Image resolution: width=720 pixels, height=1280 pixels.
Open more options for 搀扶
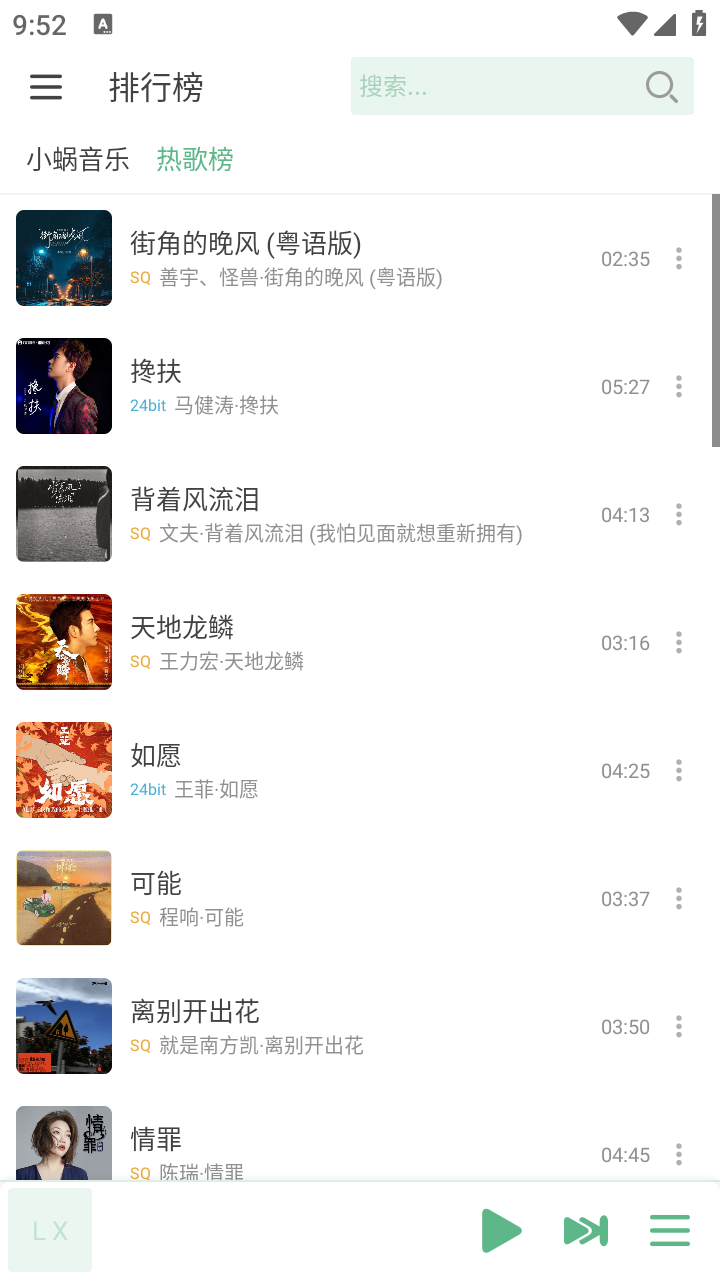point(679,387)
